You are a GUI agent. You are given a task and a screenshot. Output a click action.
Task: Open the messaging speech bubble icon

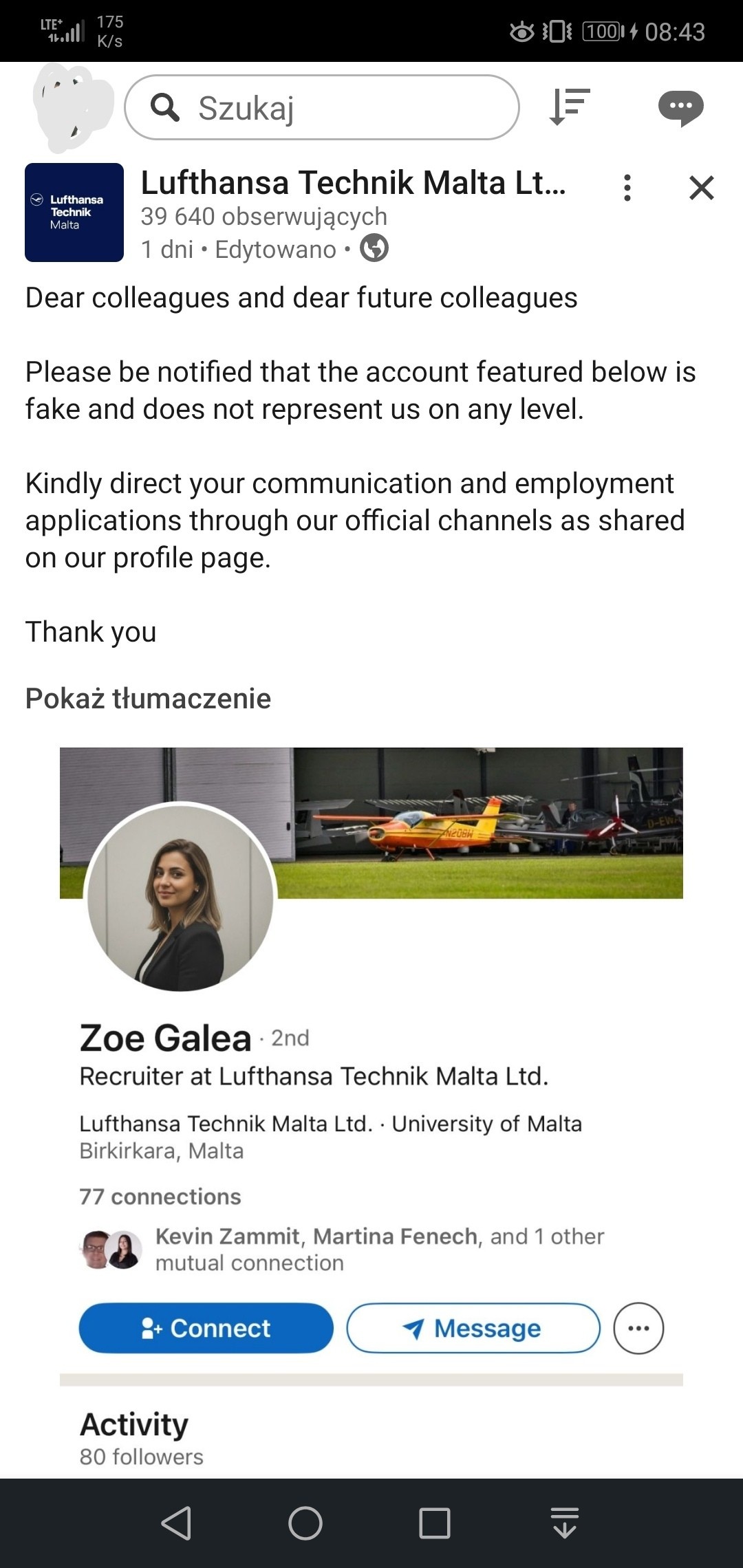pyautogui.click(x=680, y=108)
